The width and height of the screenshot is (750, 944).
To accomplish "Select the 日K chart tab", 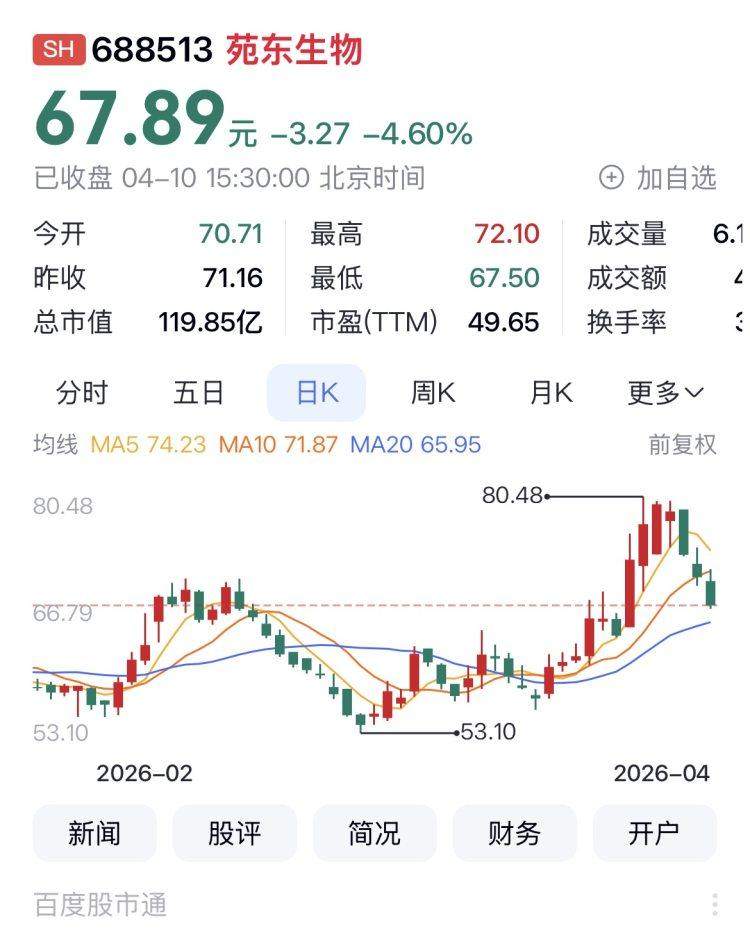I will click(316, 393).
